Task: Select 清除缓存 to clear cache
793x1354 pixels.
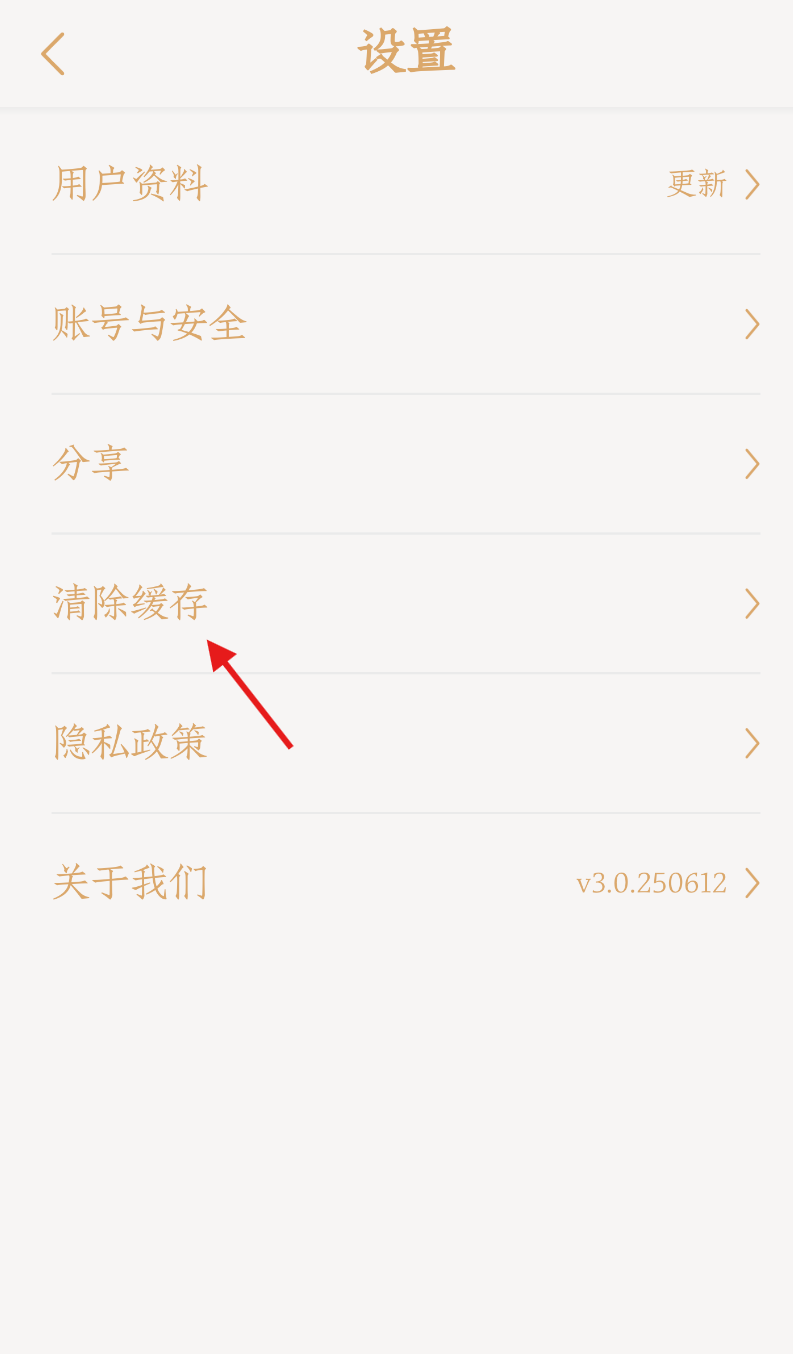Action: click(x=406, y=603)
